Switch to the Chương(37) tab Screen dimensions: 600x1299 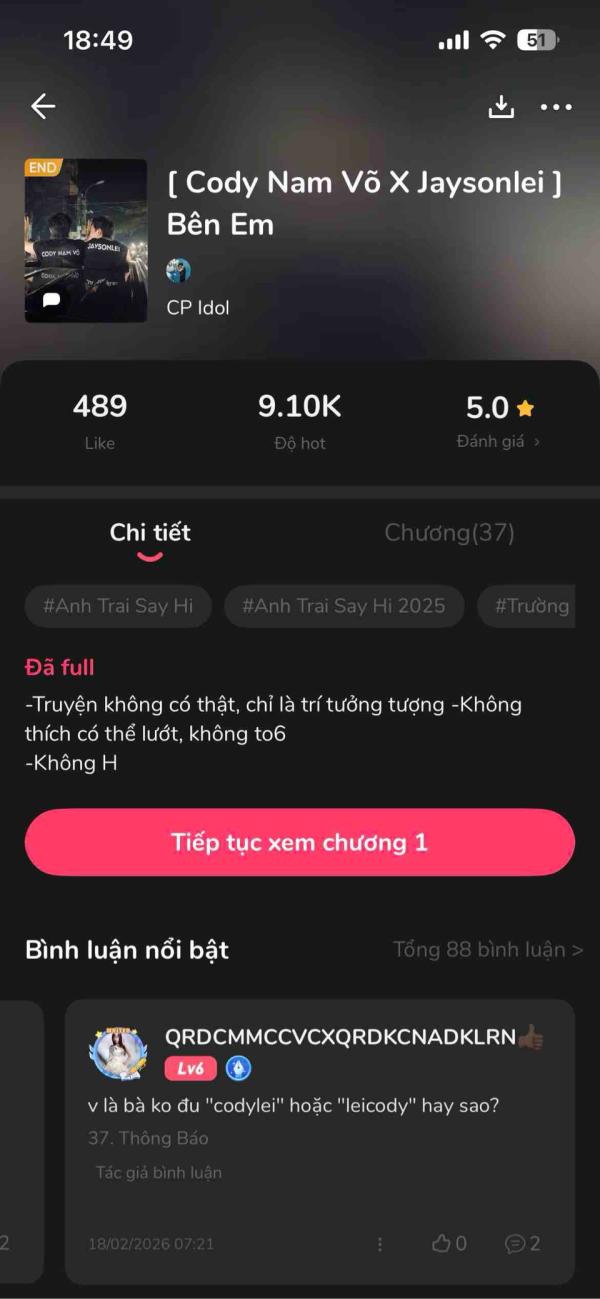click(449, 533)
